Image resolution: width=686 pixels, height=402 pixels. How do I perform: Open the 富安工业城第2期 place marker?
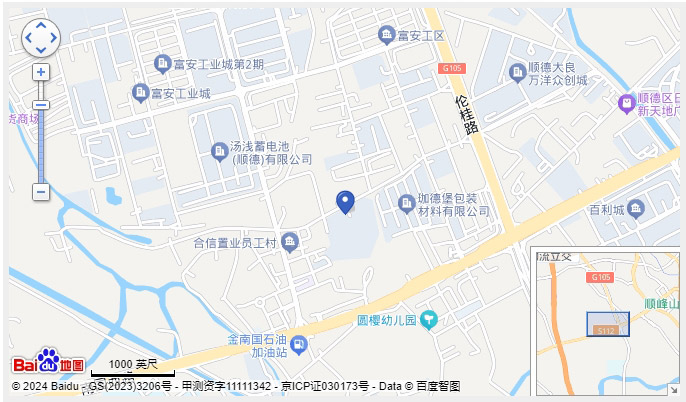point(161,65)
